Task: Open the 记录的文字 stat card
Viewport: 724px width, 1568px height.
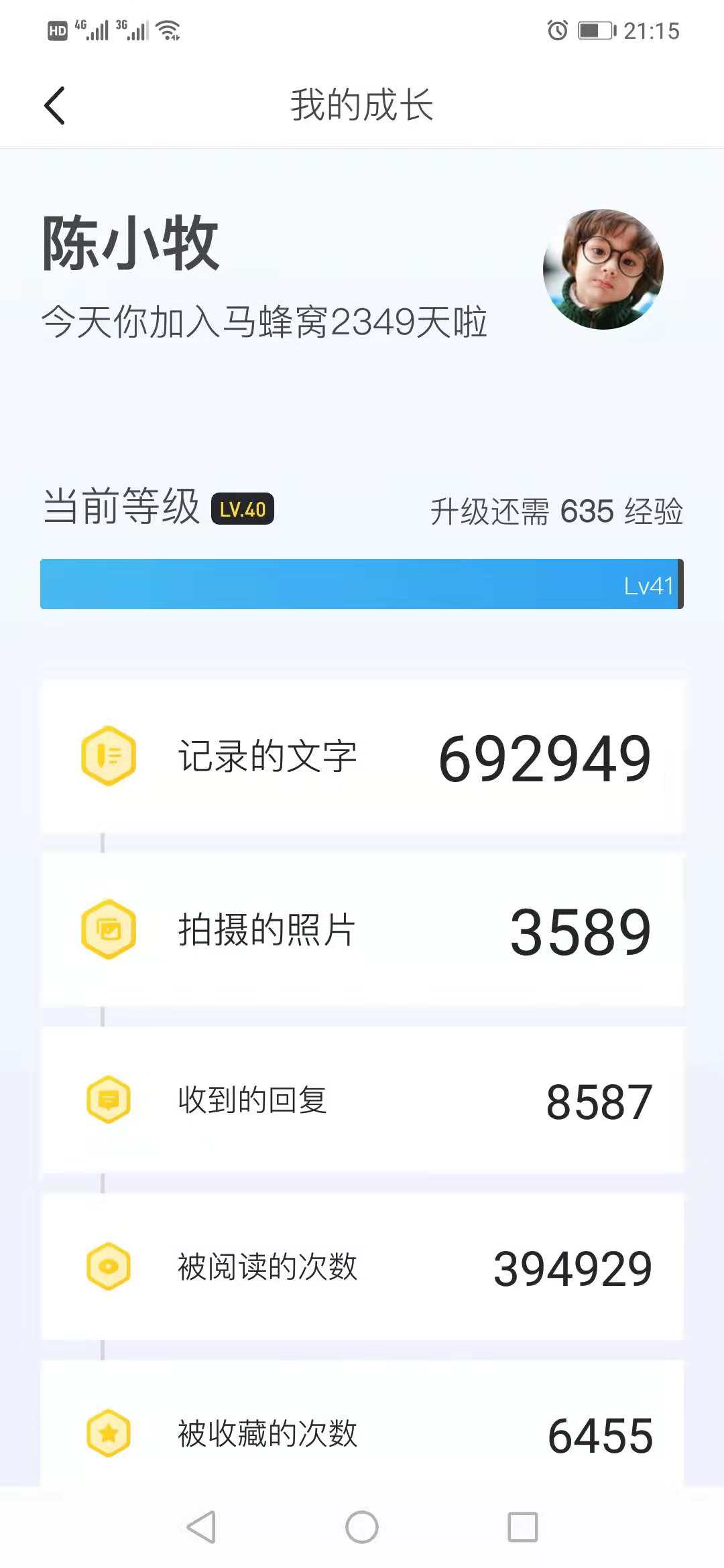Action: tap(362, 757)
